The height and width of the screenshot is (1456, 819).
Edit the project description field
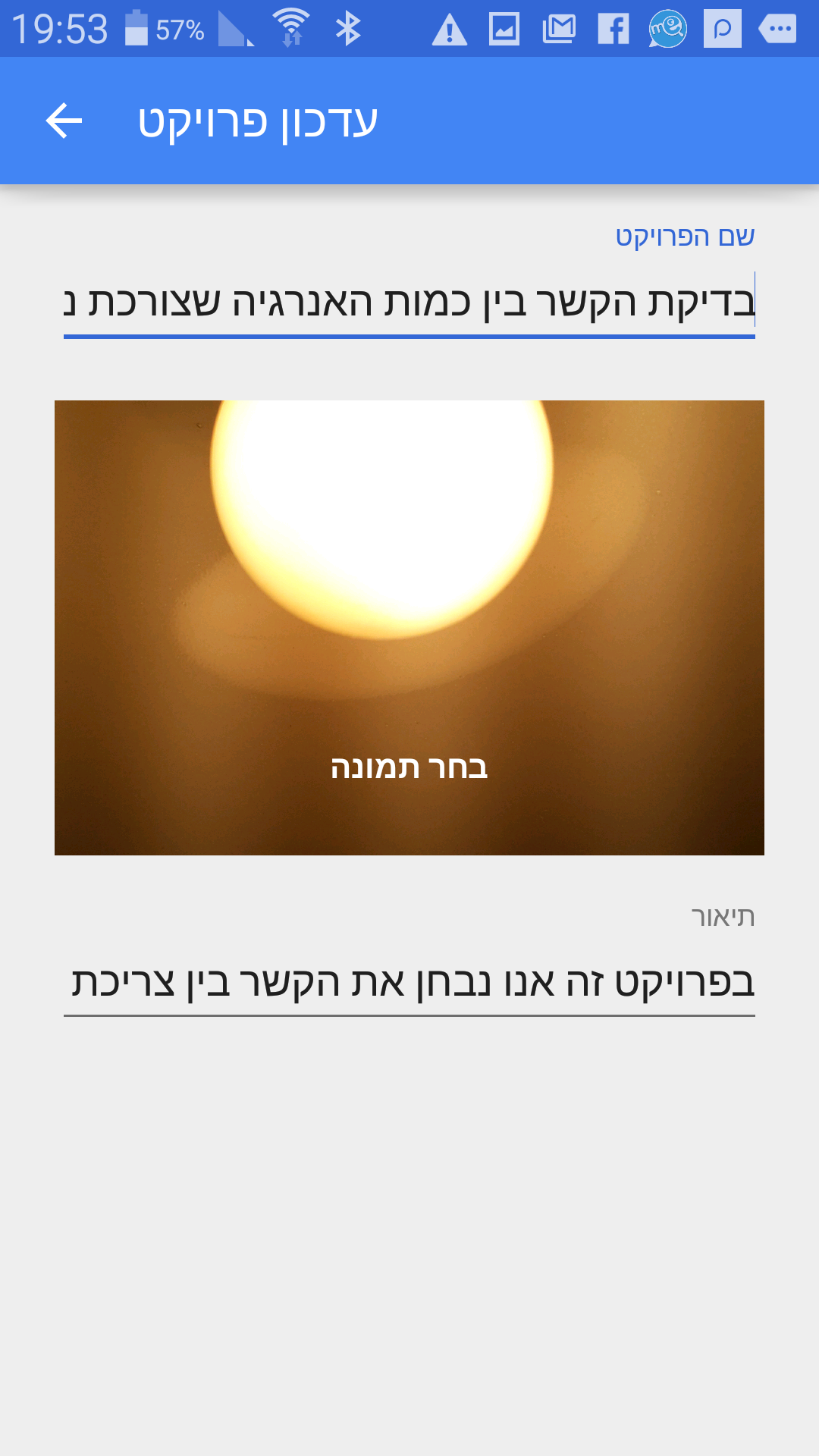pyautogui.click(x=409, y=983)
